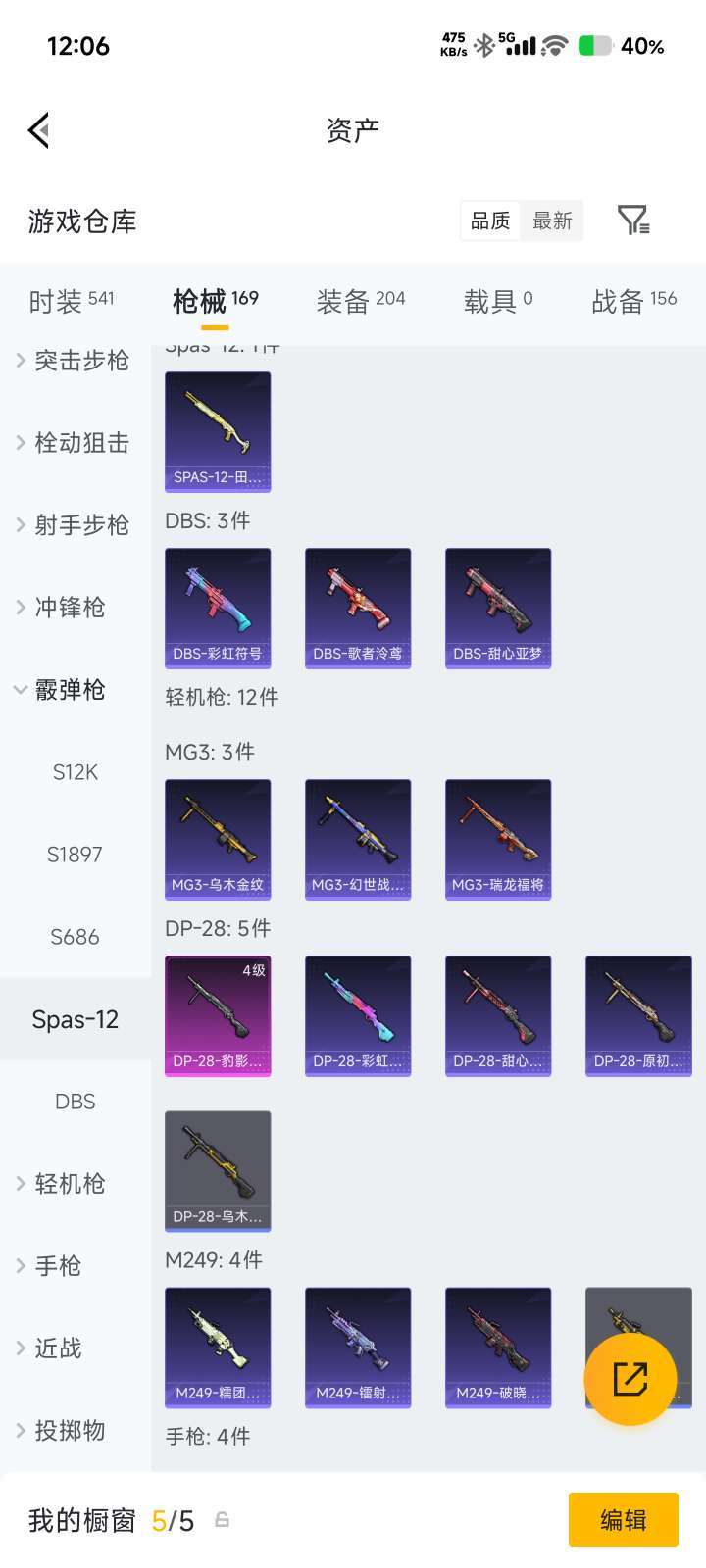Switch to the 装备 tab
Image resolution: width=706 pixels, height=1568 pixels.
361,301
